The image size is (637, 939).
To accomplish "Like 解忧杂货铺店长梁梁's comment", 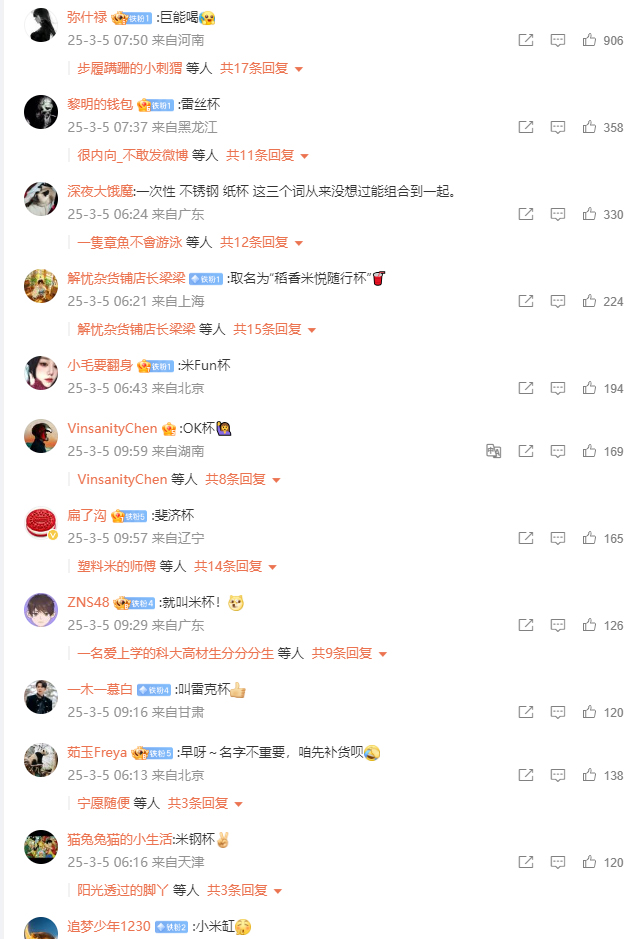I will coord(590,301).
